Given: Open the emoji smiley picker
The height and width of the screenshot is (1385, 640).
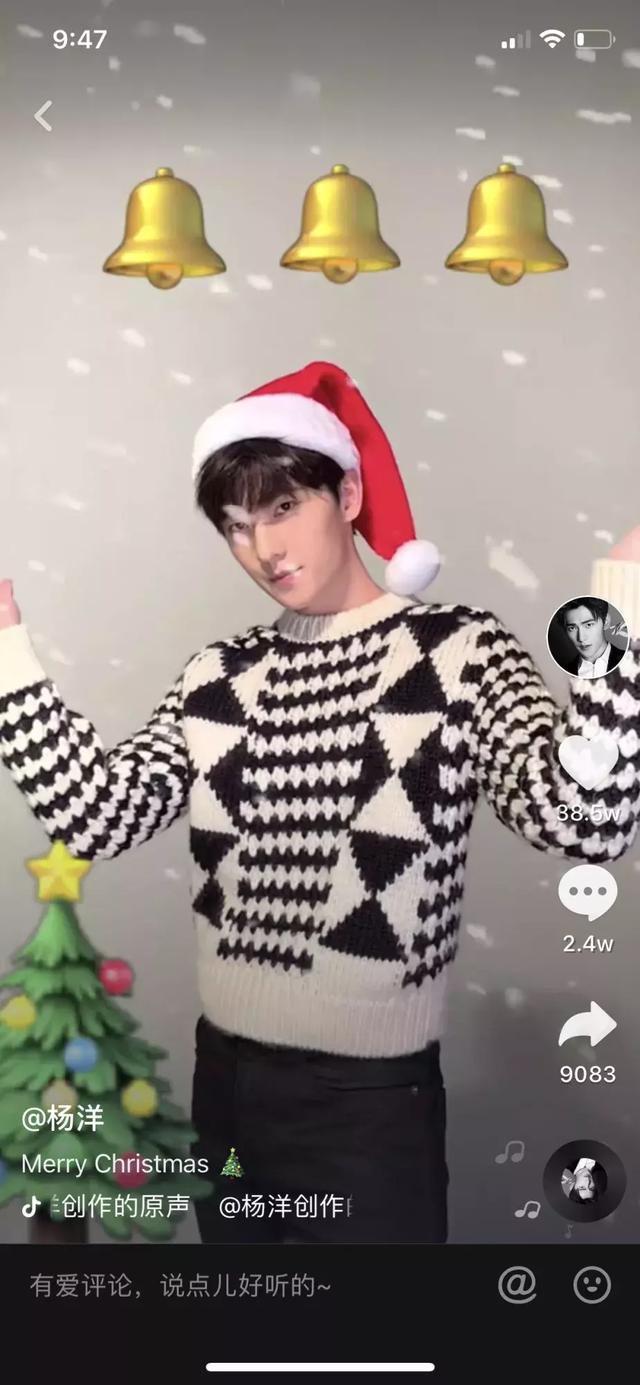Looking at the screenshot, I should (x=592, y=1285).
